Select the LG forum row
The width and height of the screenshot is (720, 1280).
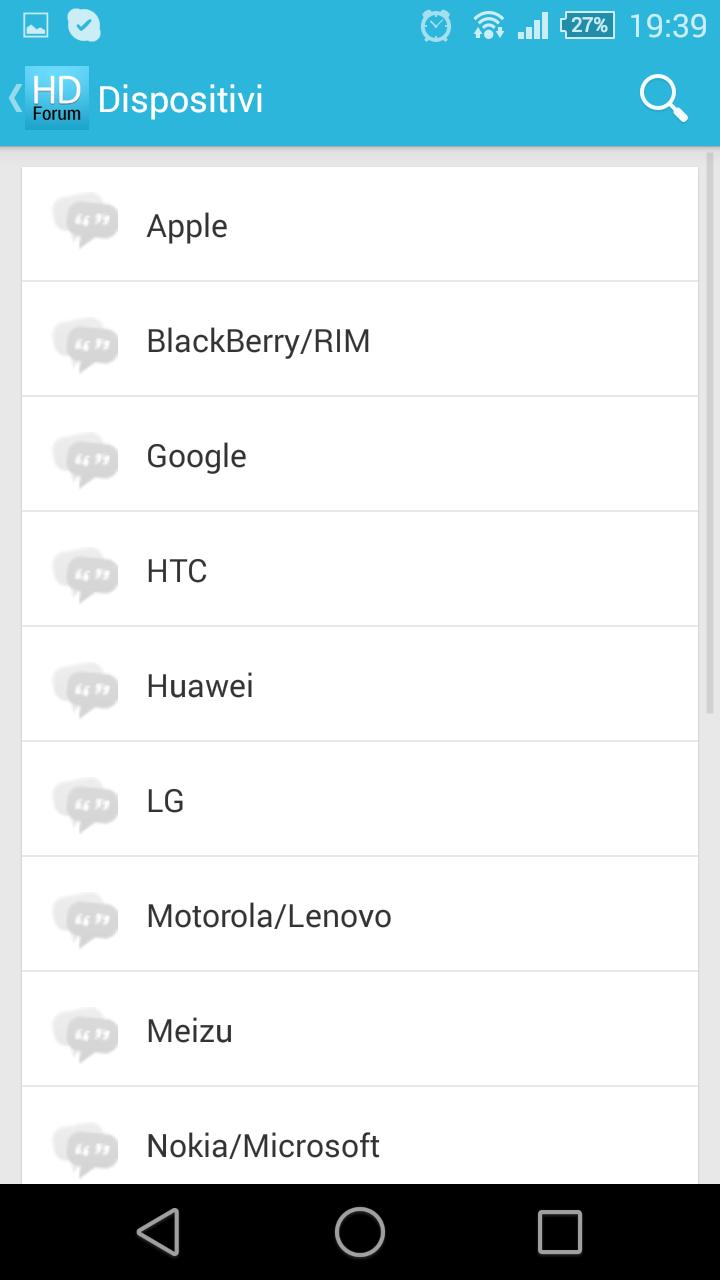pyautogui.click(x=360, y=800)
